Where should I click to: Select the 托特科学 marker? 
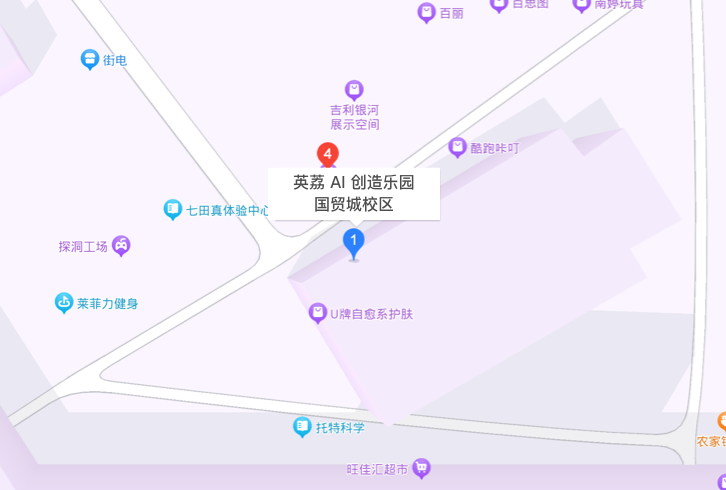click(x=302, y=427)
